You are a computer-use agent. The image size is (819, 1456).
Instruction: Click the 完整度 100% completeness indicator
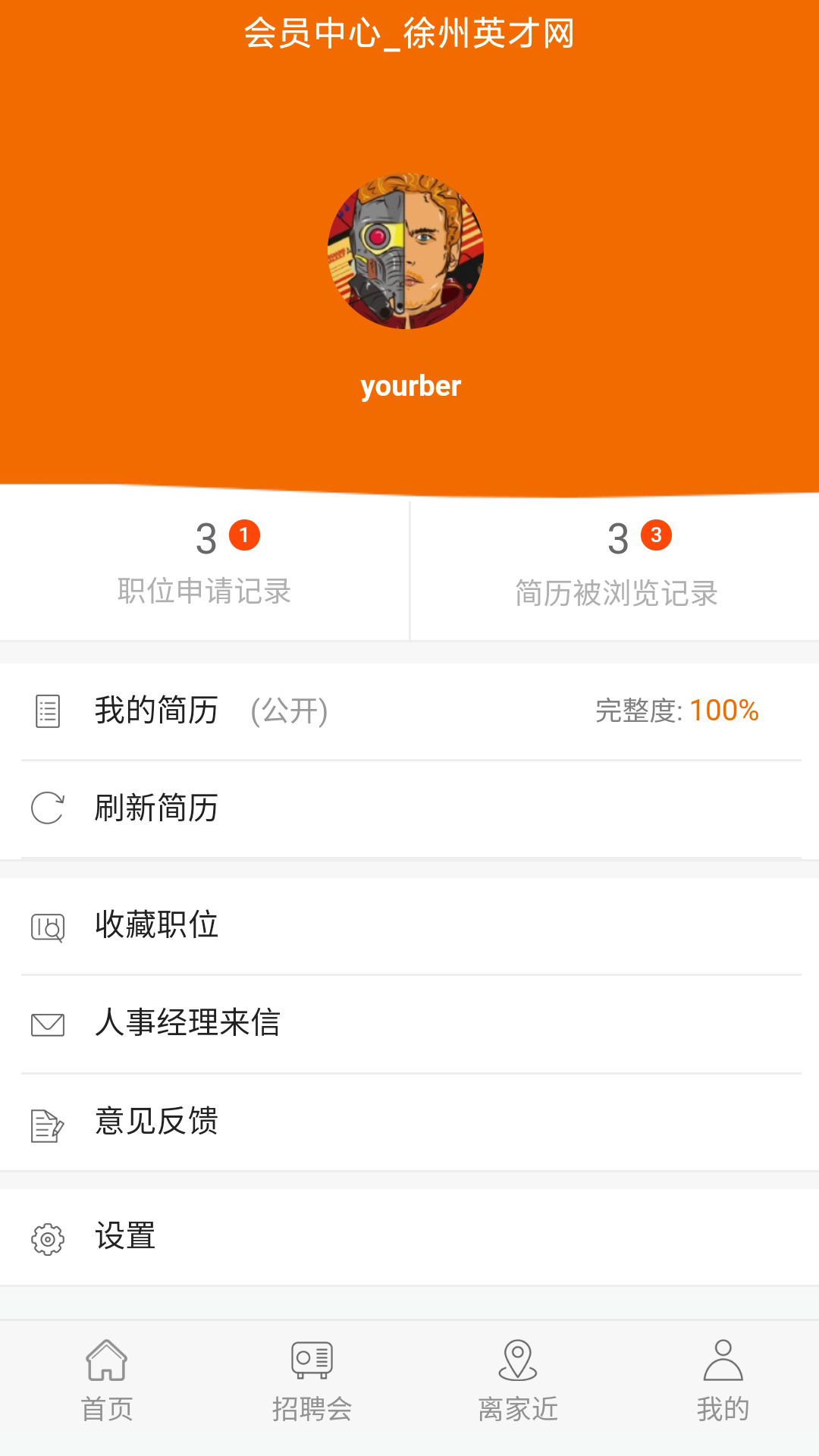[677, 711]
